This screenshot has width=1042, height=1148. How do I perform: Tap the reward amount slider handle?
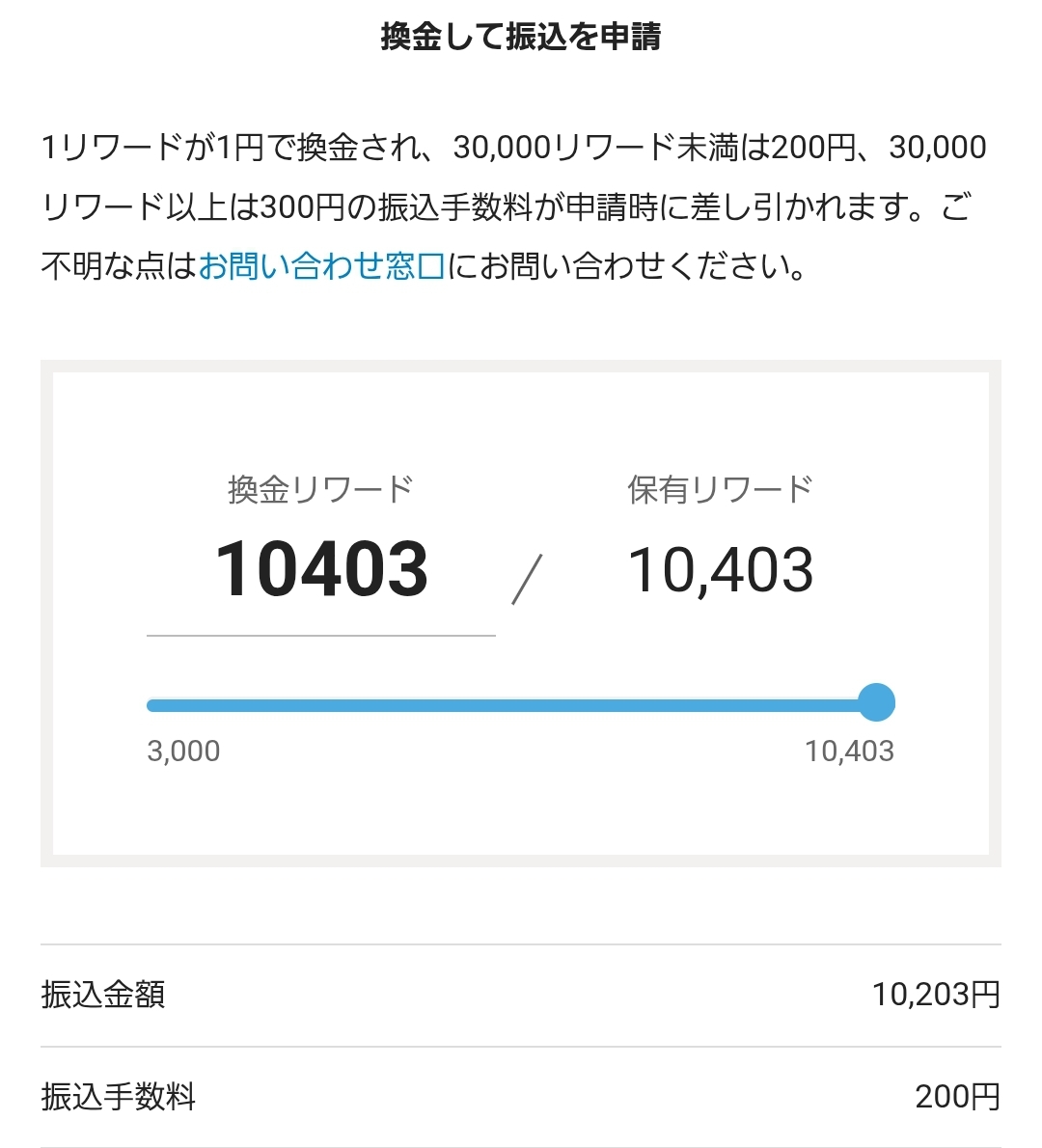[x=876, y=703]
